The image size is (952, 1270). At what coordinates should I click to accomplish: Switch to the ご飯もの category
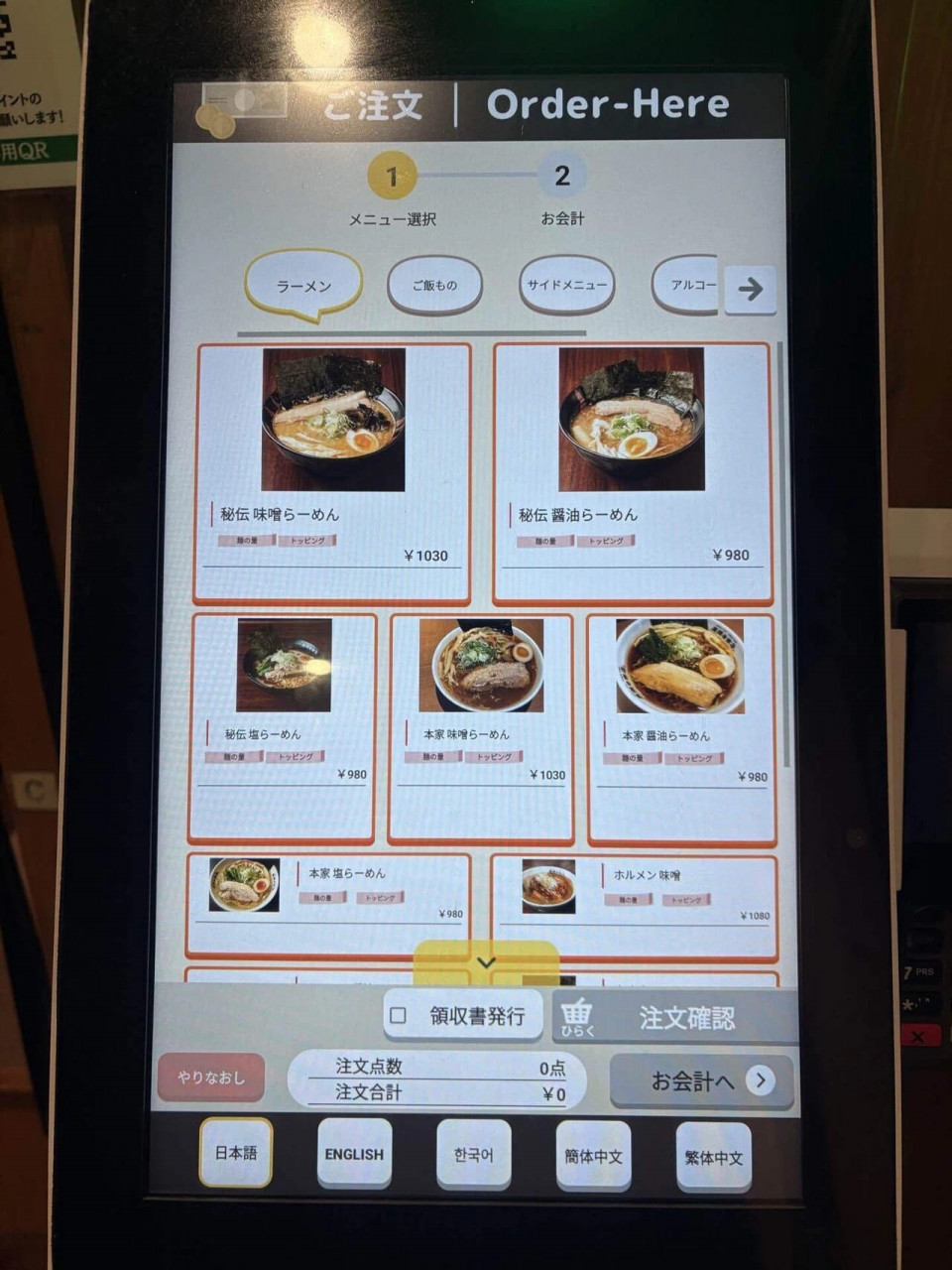[434, 286]
